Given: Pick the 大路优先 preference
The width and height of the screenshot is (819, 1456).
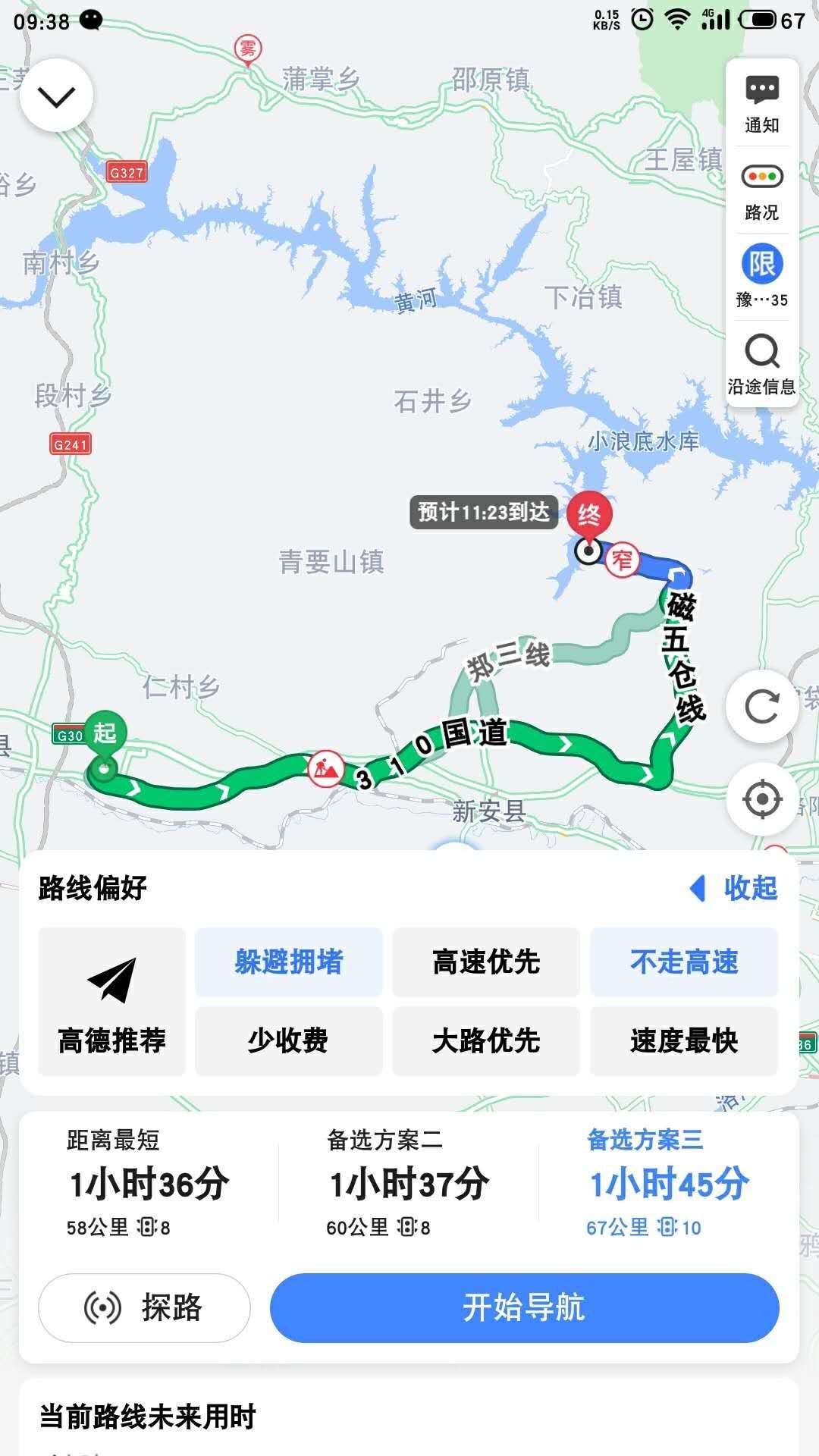Looking at the screenshot, I should pos(486,1040).
